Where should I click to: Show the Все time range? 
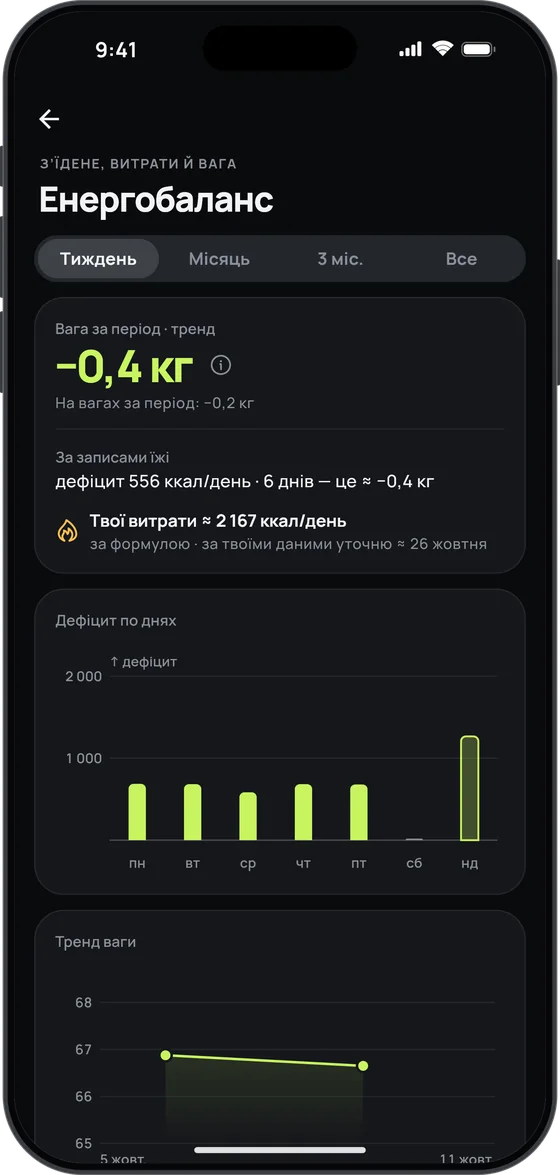461,259
